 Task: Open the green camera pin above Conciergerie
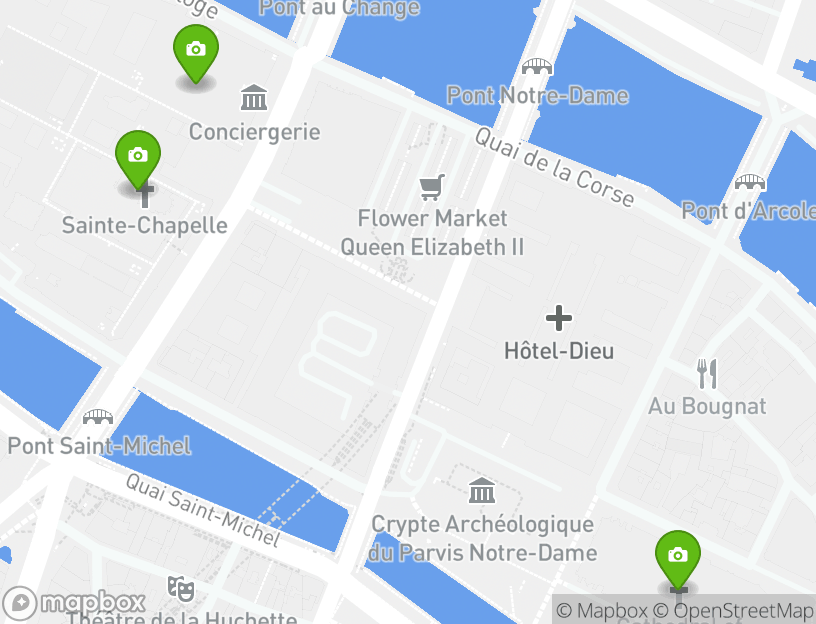tap(196, 51)
